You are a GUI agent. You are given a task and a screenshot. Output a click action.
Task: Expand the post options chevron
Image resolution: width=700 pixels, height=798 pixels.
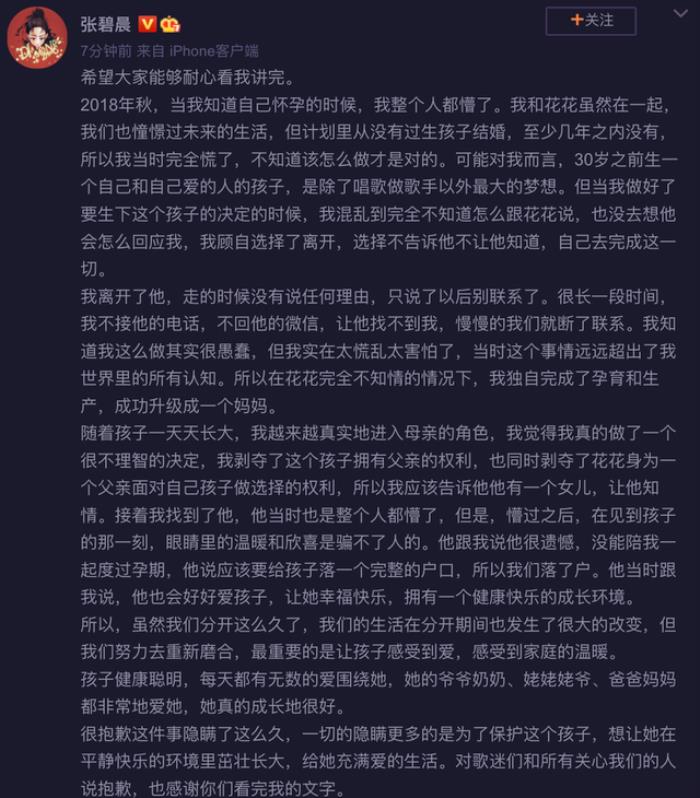pyautogui.click(x=671, y=20)
